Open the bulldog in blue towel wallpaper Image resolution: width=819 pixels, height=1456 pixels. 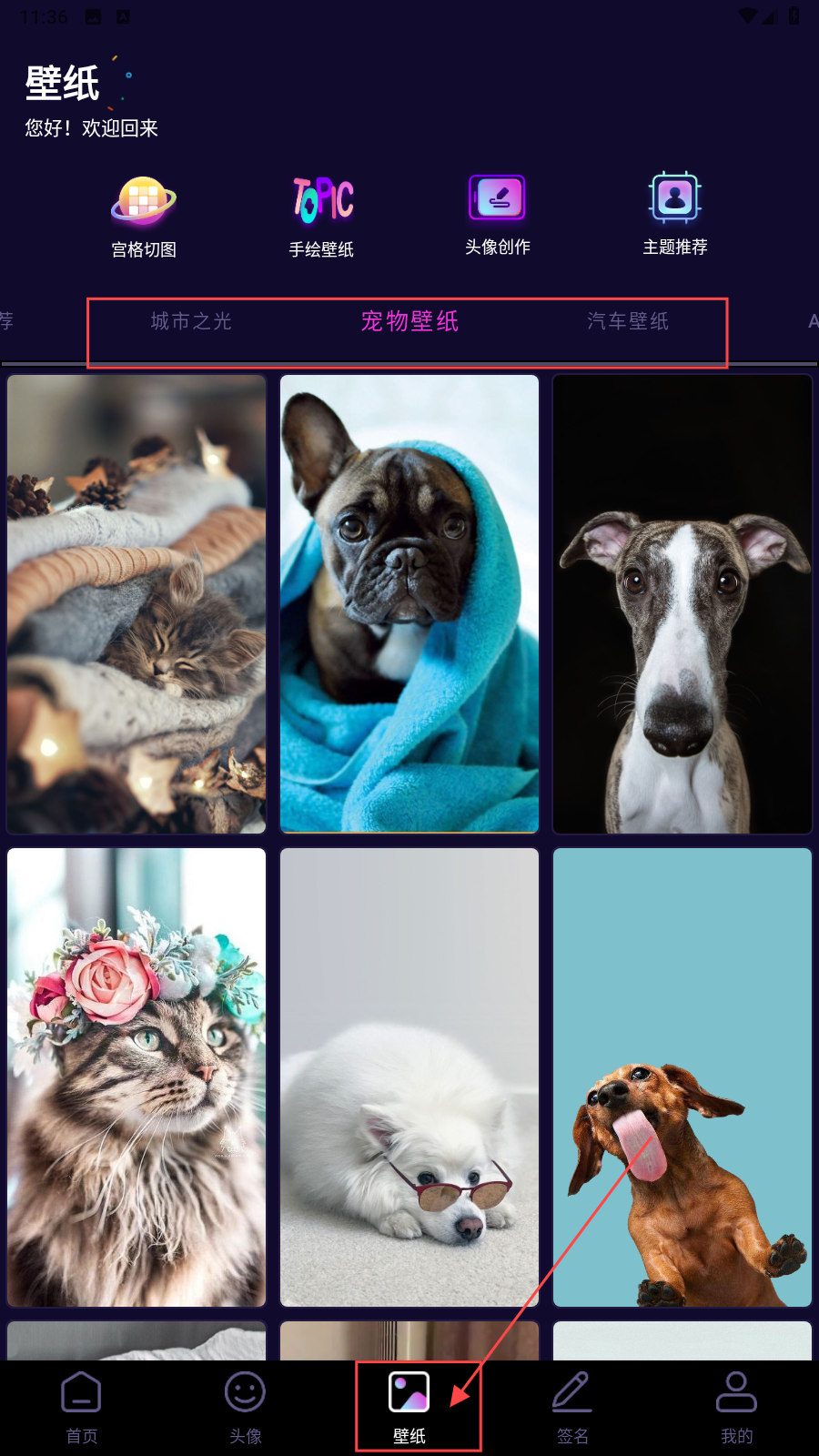click(x=409, y=604)
